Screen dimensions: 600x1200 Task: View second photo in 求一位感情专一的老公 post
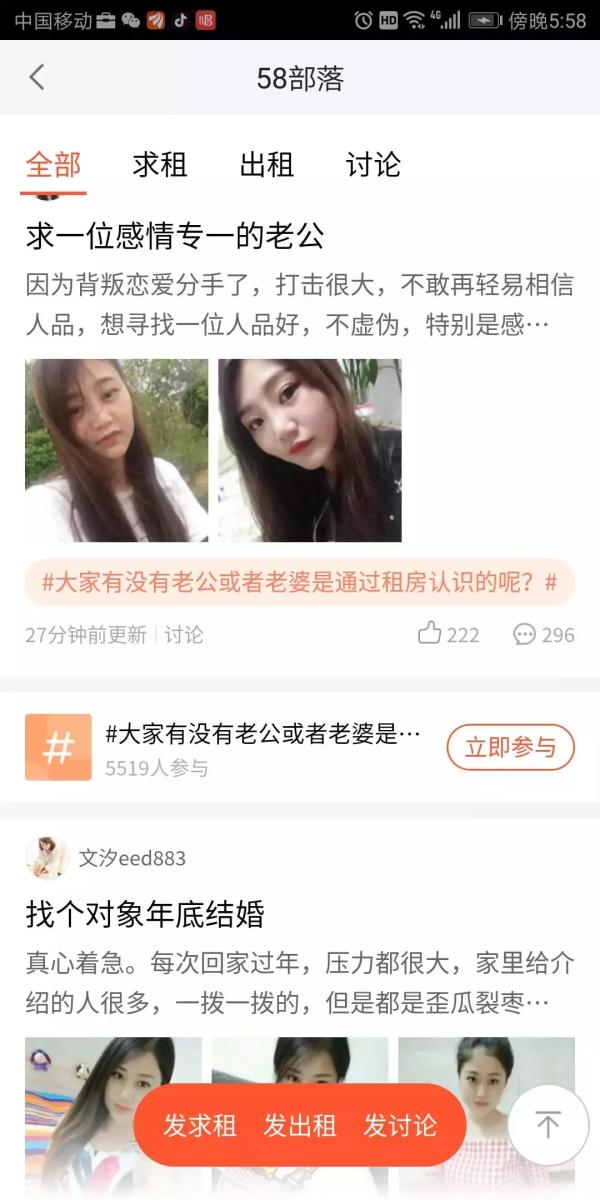310,450
